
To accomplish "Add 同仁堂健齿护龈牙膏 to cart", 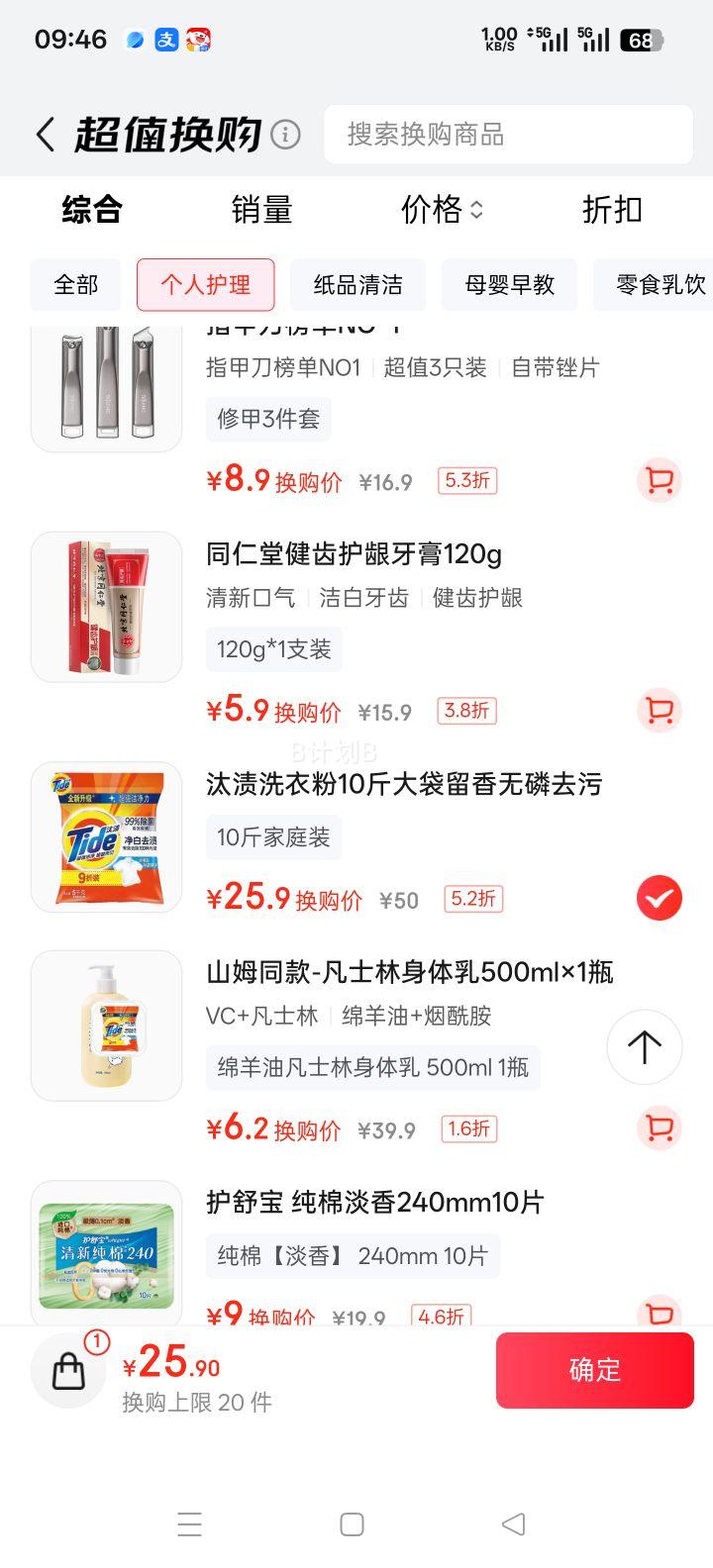I will [x=659, y=711].
